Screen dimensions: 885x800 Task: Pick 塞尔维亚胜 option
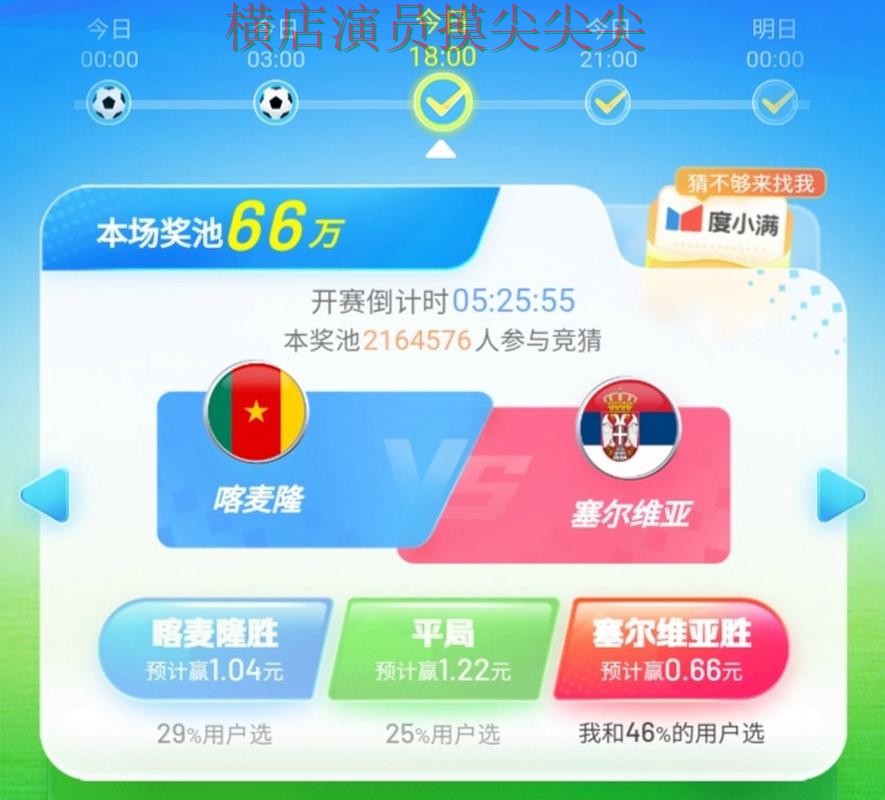(x=671, y=649)
